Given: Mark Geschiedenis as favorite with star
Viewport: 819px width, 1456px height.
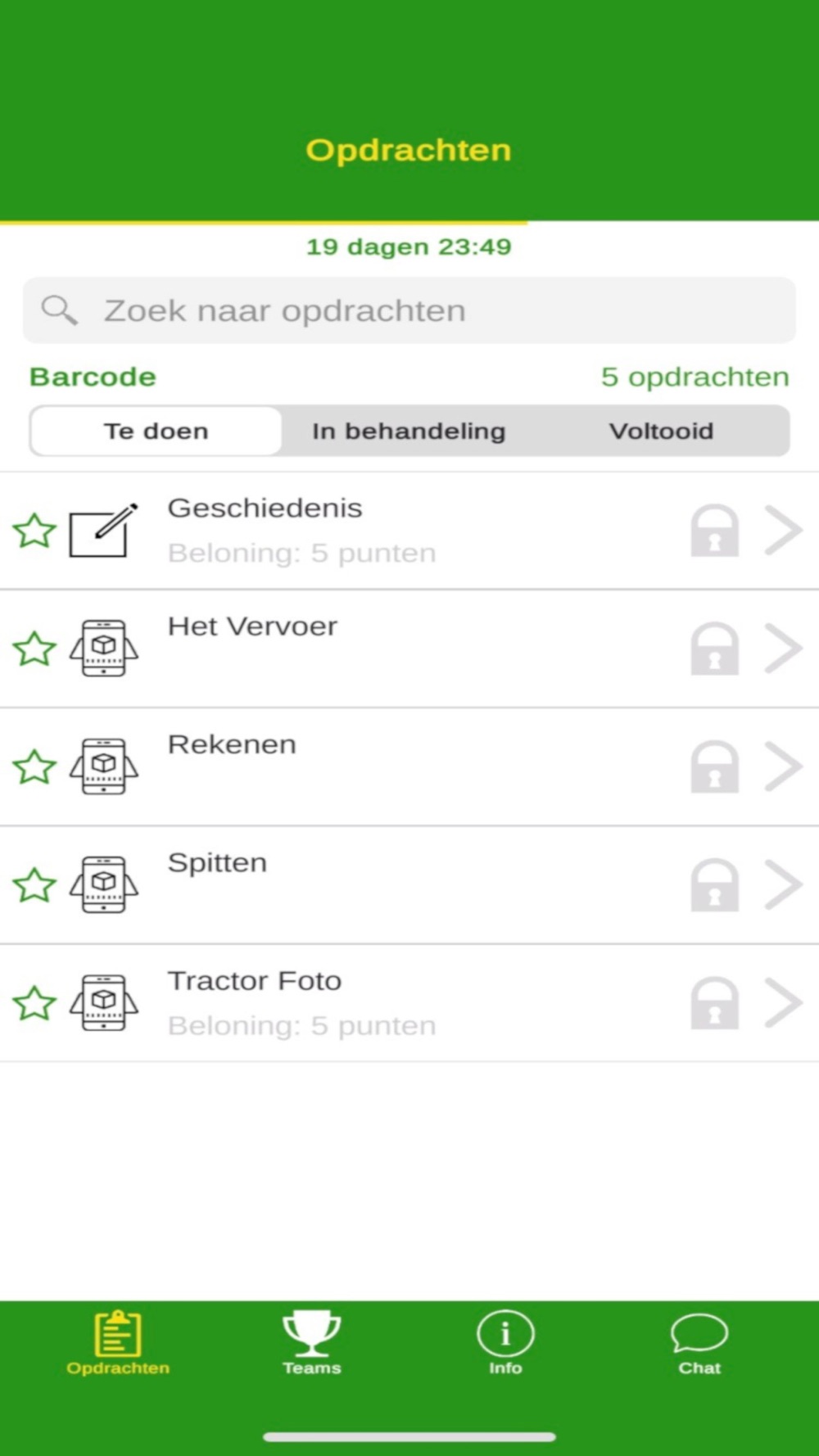Looking at the screenshot, I should [x=34, y=531].
